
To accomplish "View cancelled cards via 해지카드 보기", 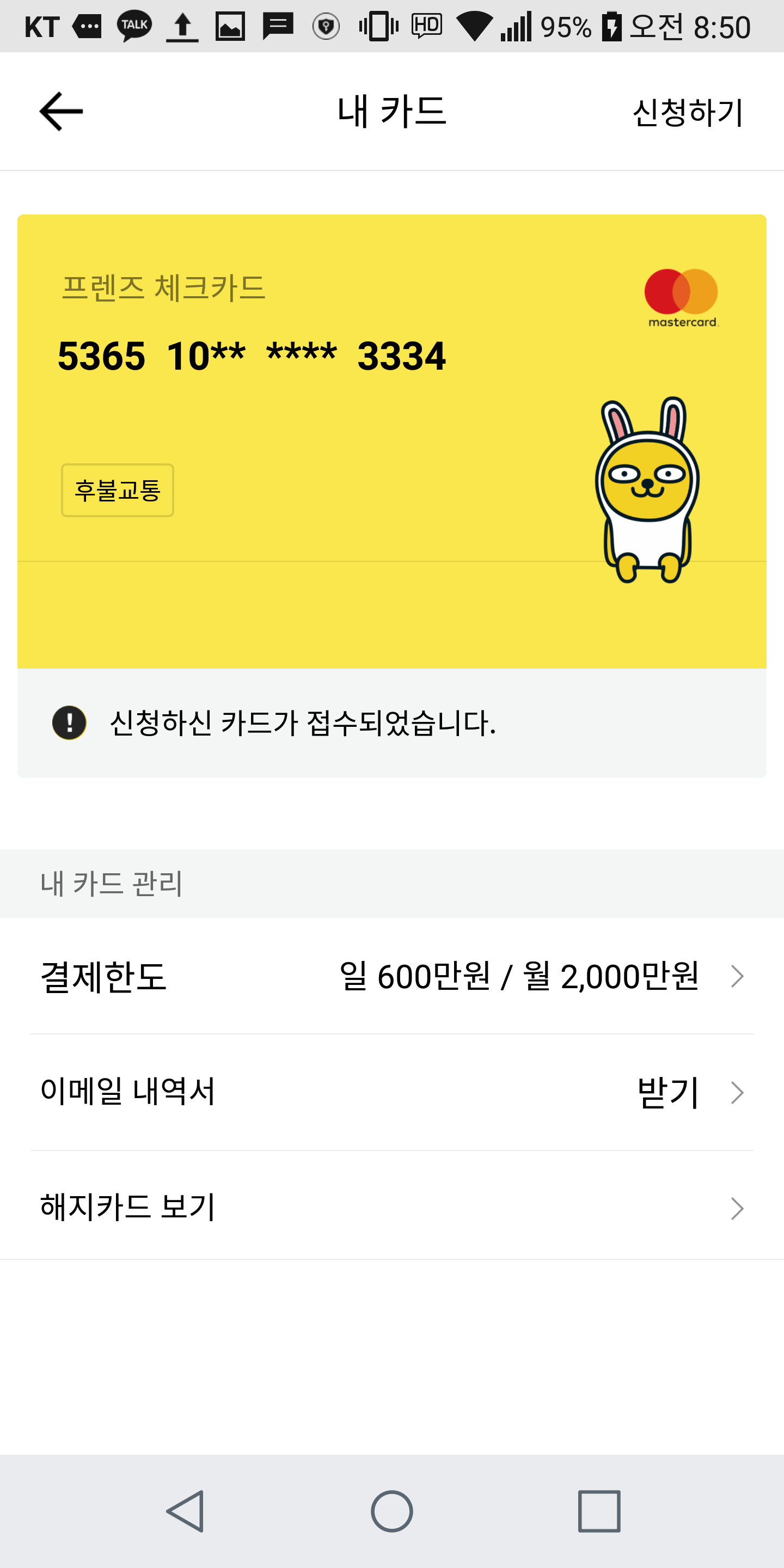I will (391, 1208).
